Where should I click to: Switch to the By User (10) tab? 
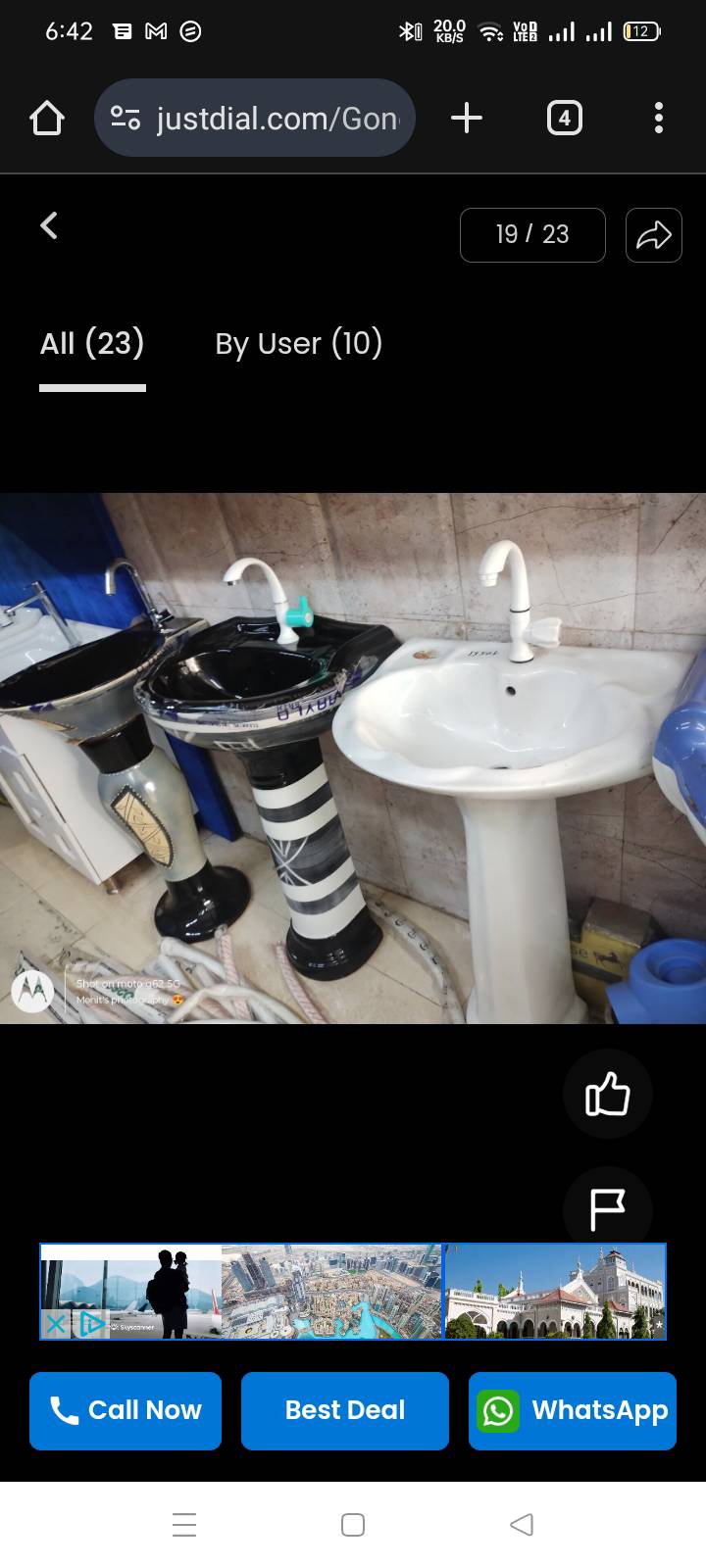(298, 344)
